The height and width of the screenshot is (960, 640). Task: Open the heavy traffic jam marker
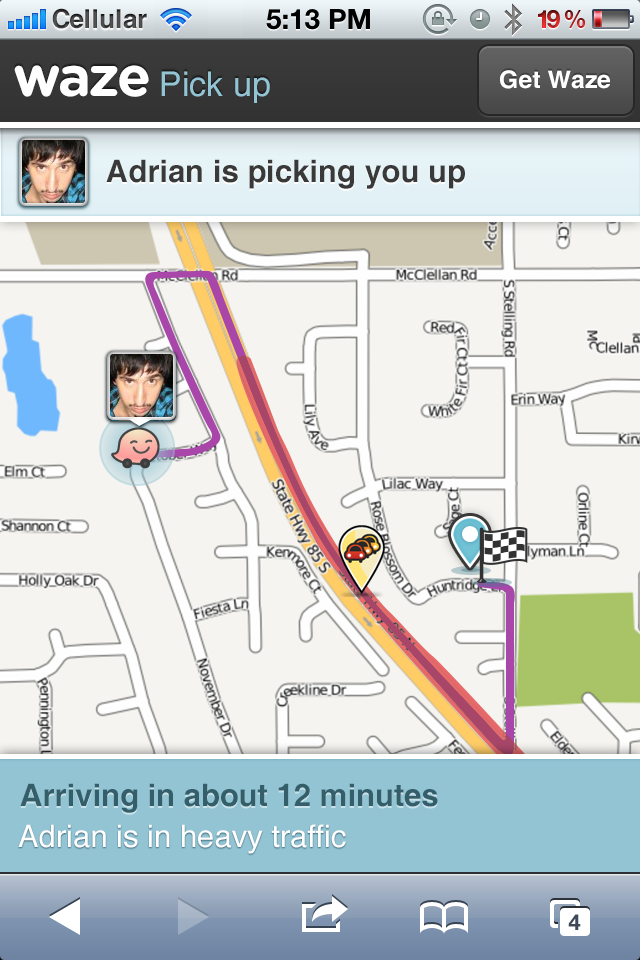361,555
